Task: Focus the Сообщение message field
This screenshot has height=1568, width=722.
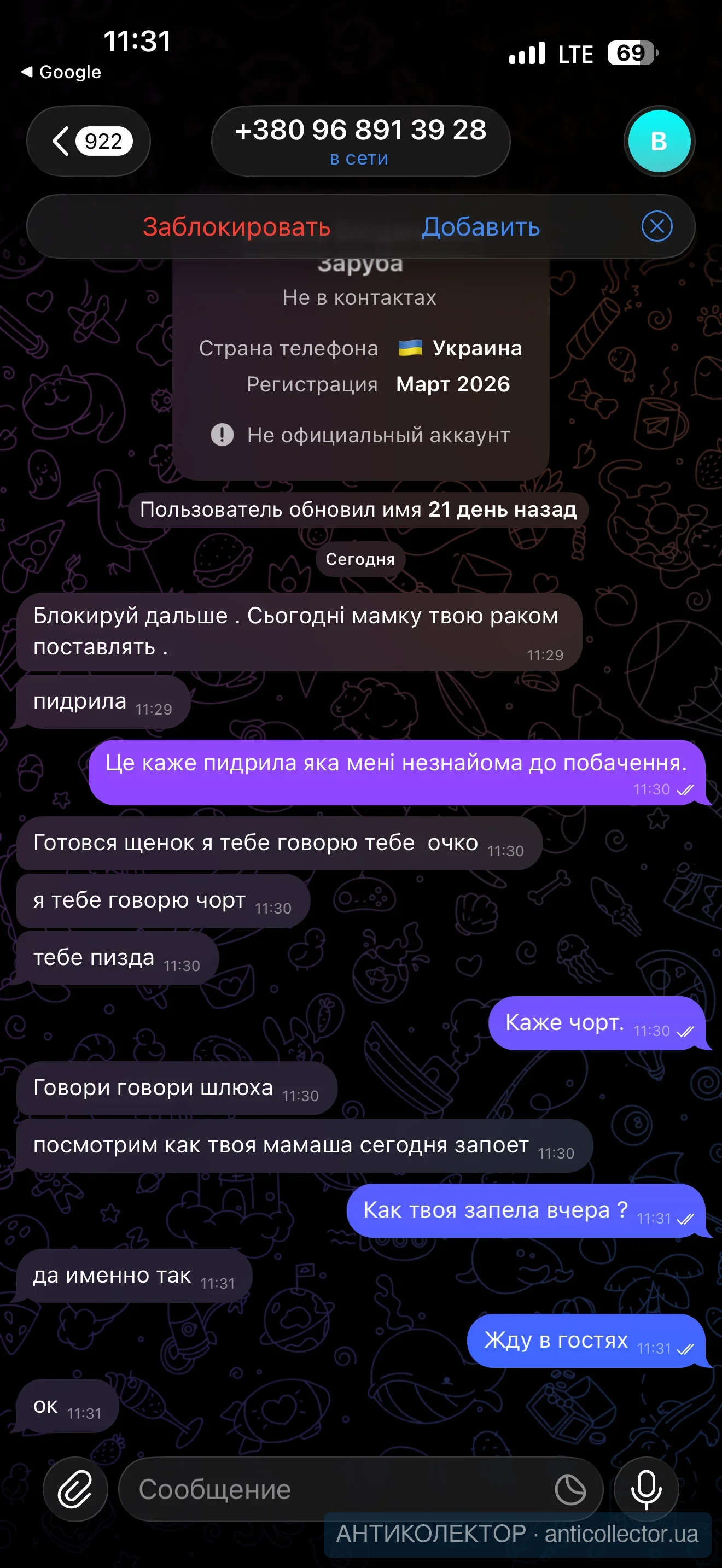Action: click(x=341, y=1489)
